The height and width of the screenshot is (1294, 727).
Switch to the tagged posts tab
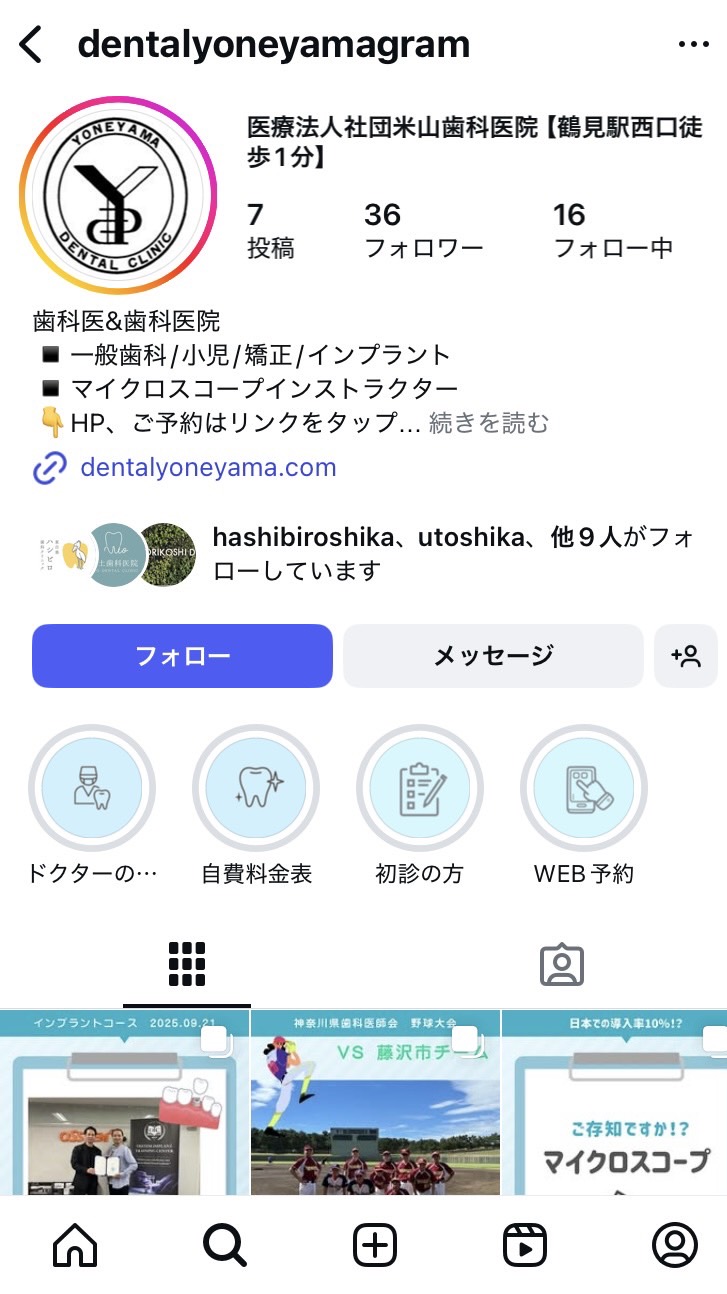click(561, 964)
